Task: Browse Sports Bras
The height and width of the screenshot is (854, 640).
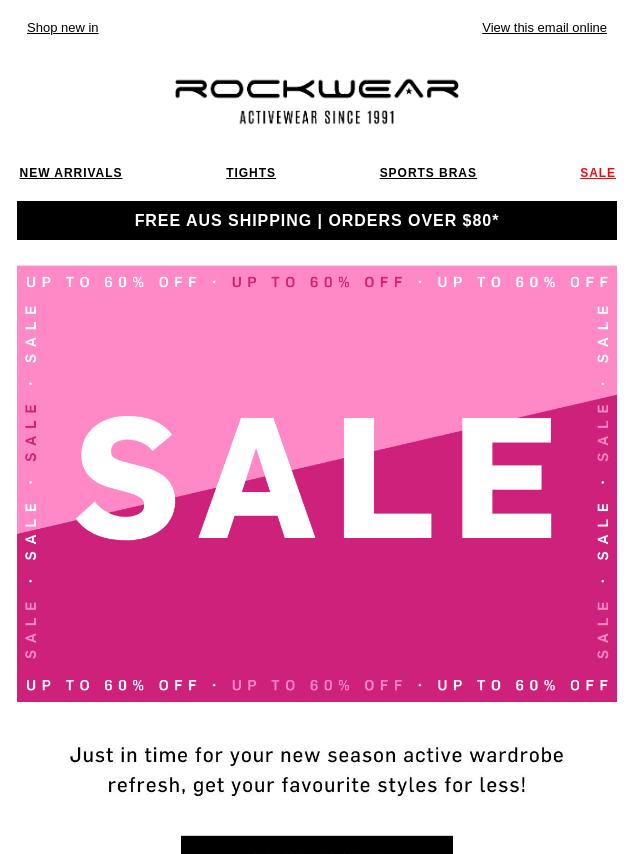Action: tap(428, 173)
